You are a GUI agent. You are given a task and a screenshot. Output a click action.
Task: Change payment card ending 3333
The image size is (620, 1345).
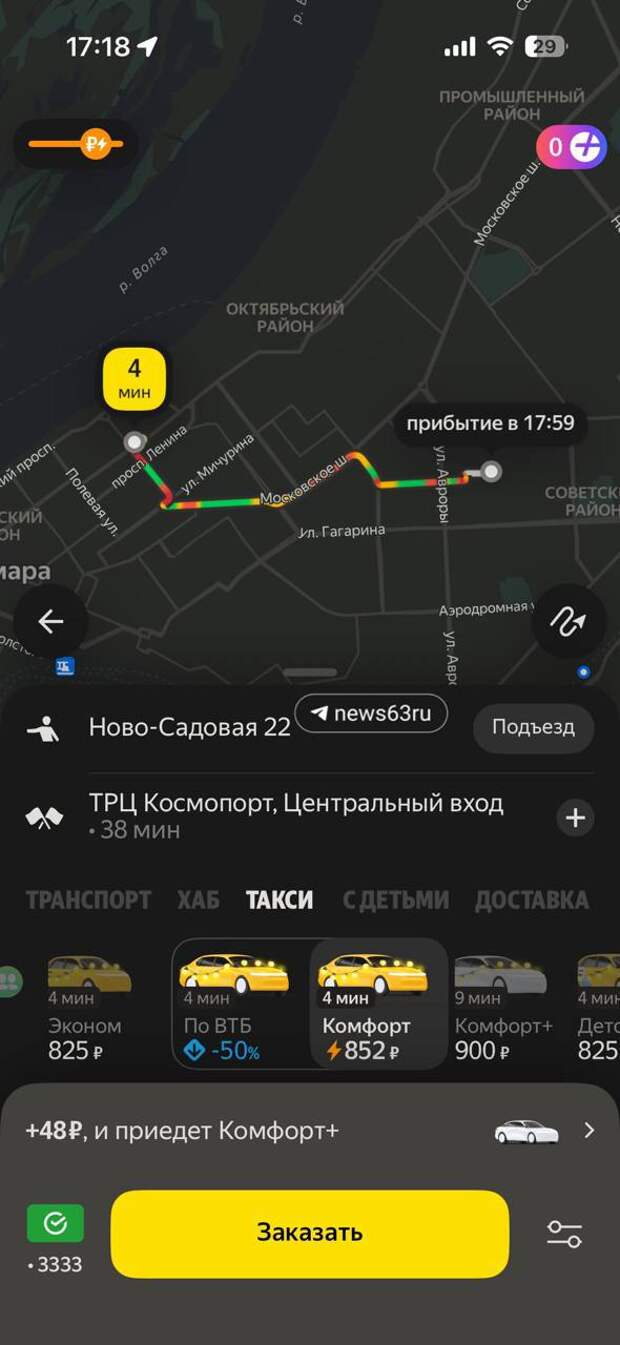pyautogui.click(x=55, y=1238)
